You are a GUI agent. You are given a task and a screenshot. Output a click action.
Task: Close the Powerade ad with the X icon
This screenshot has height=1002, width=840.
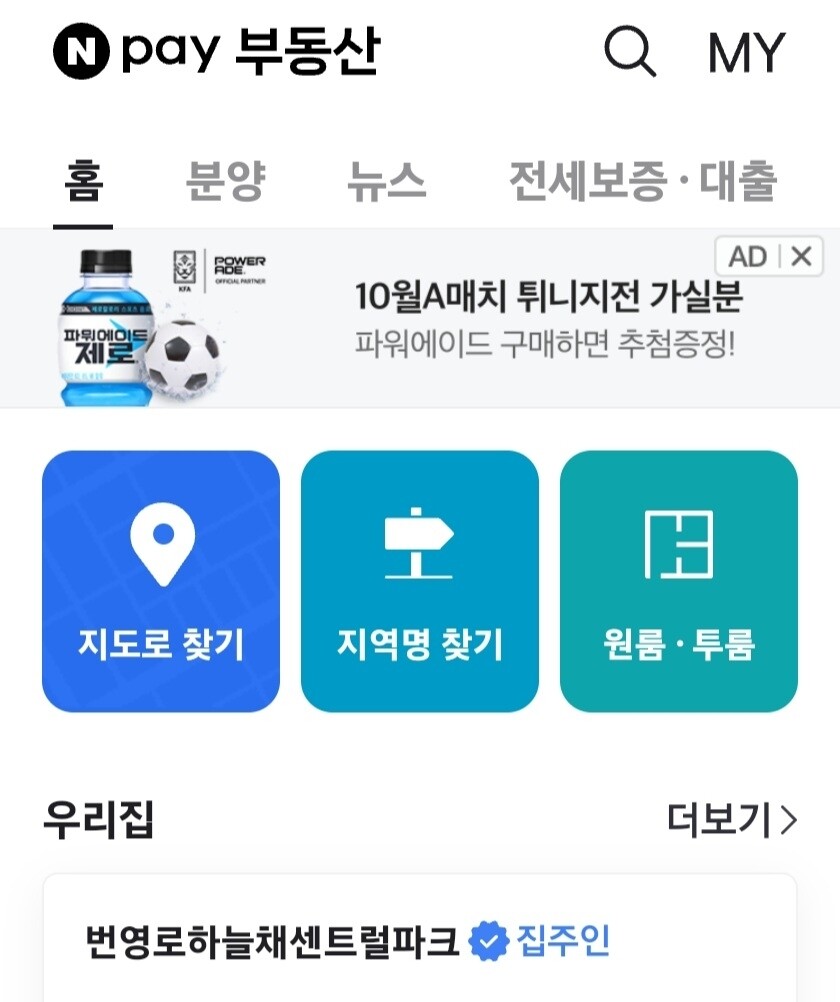pyautogui.click(x=801, y=256)
